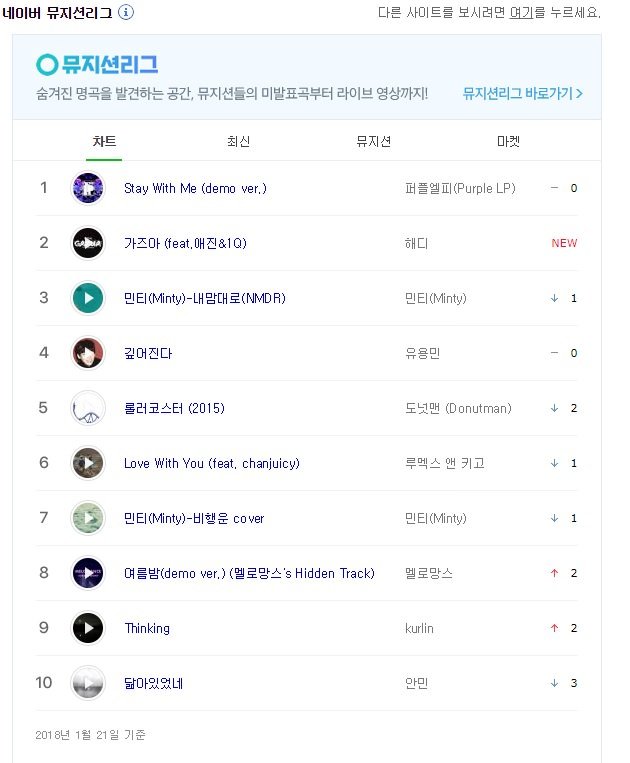View artist 도넛맨 (Donutman)
Viewport: 630px width, 763px height.
pyautogui.click(x=457, y=408)
